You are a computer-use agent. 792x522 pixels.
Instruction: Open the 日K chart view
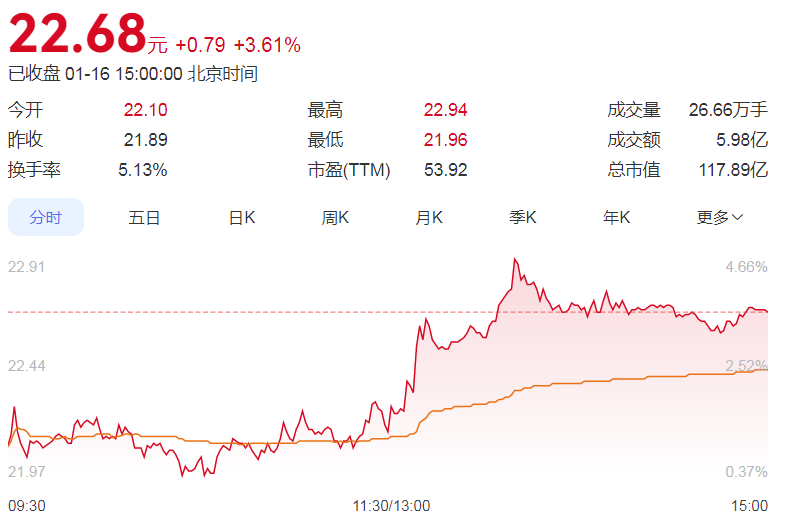click(242, 217)
